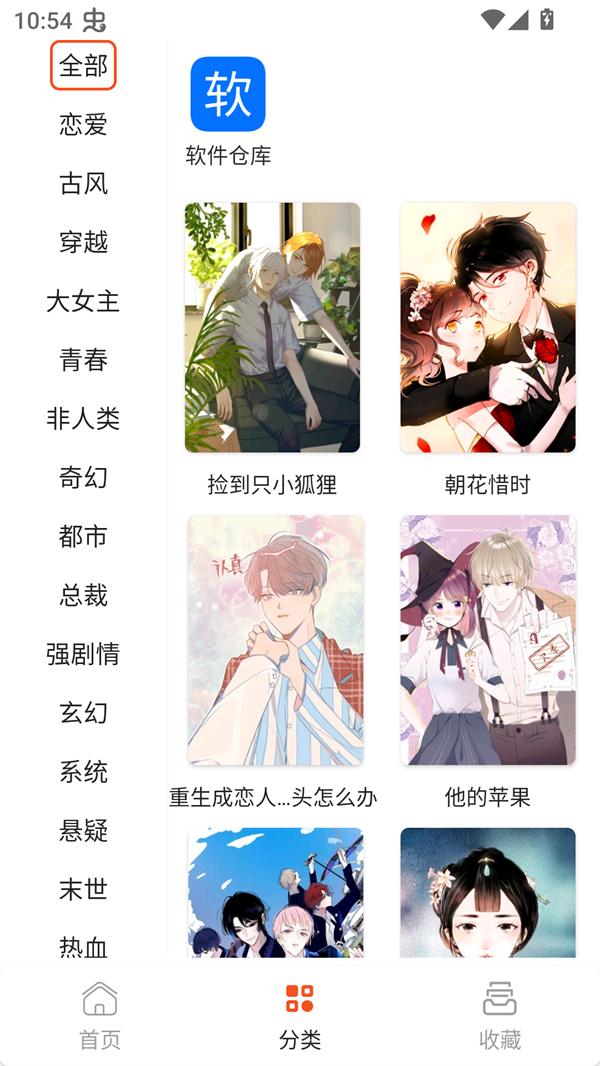This screenshot has width=600, height=1066.
Task: Switch to the 古风 category
Action: (x=83, y=184)
